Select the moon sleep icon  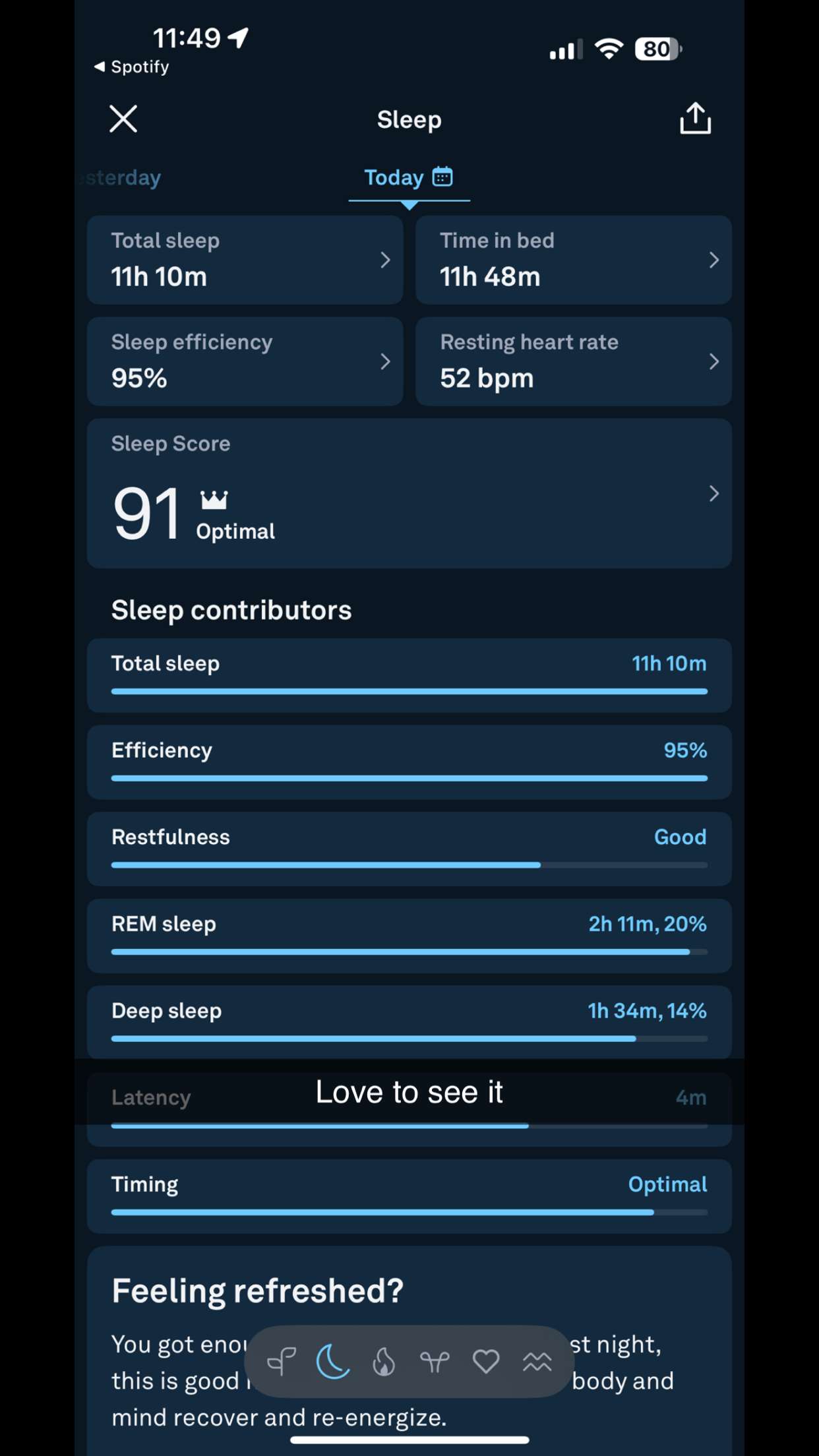(333, 1362)
